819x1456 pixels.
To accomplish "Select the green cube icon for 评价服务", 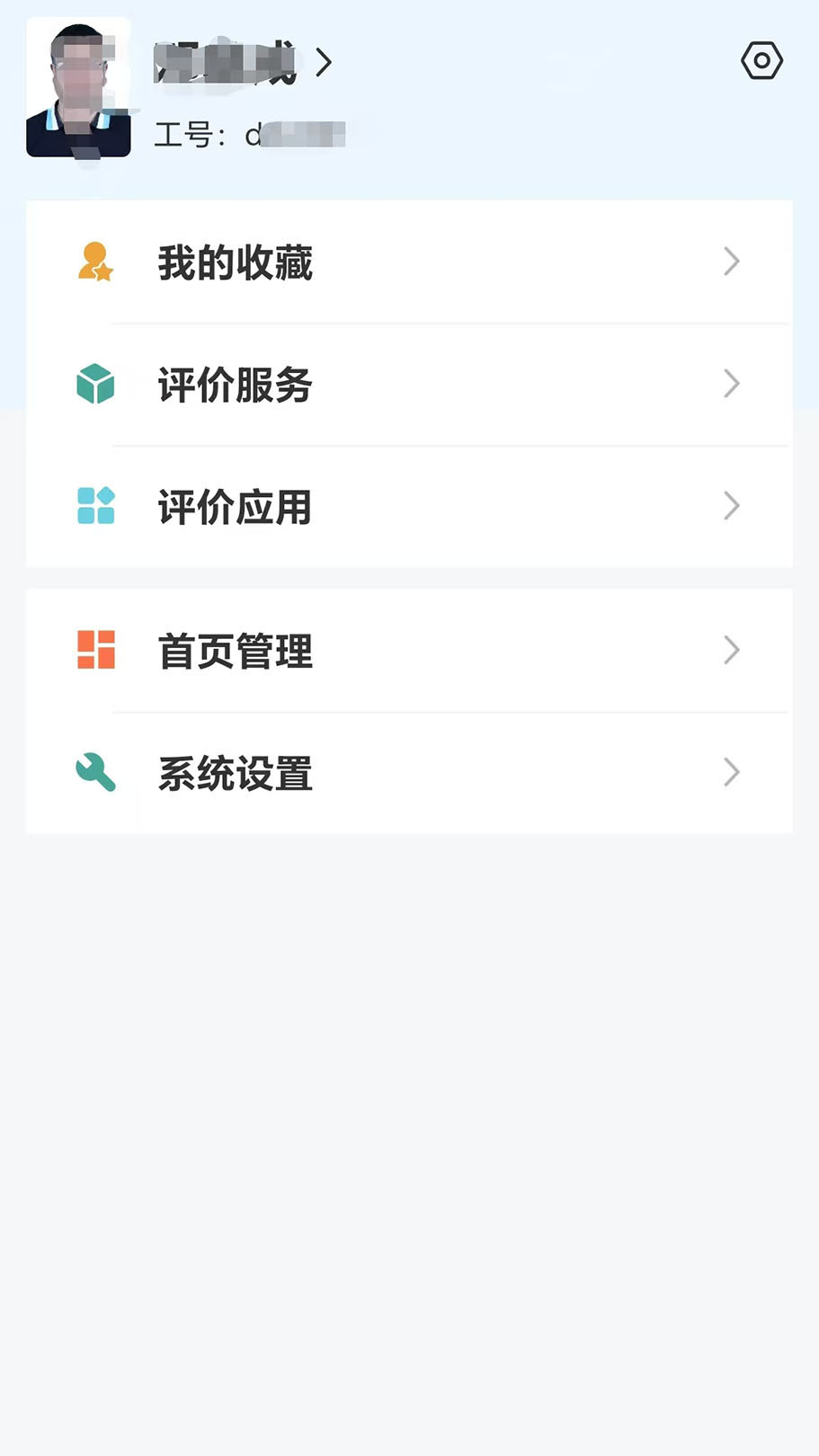I will click(93, 385).
